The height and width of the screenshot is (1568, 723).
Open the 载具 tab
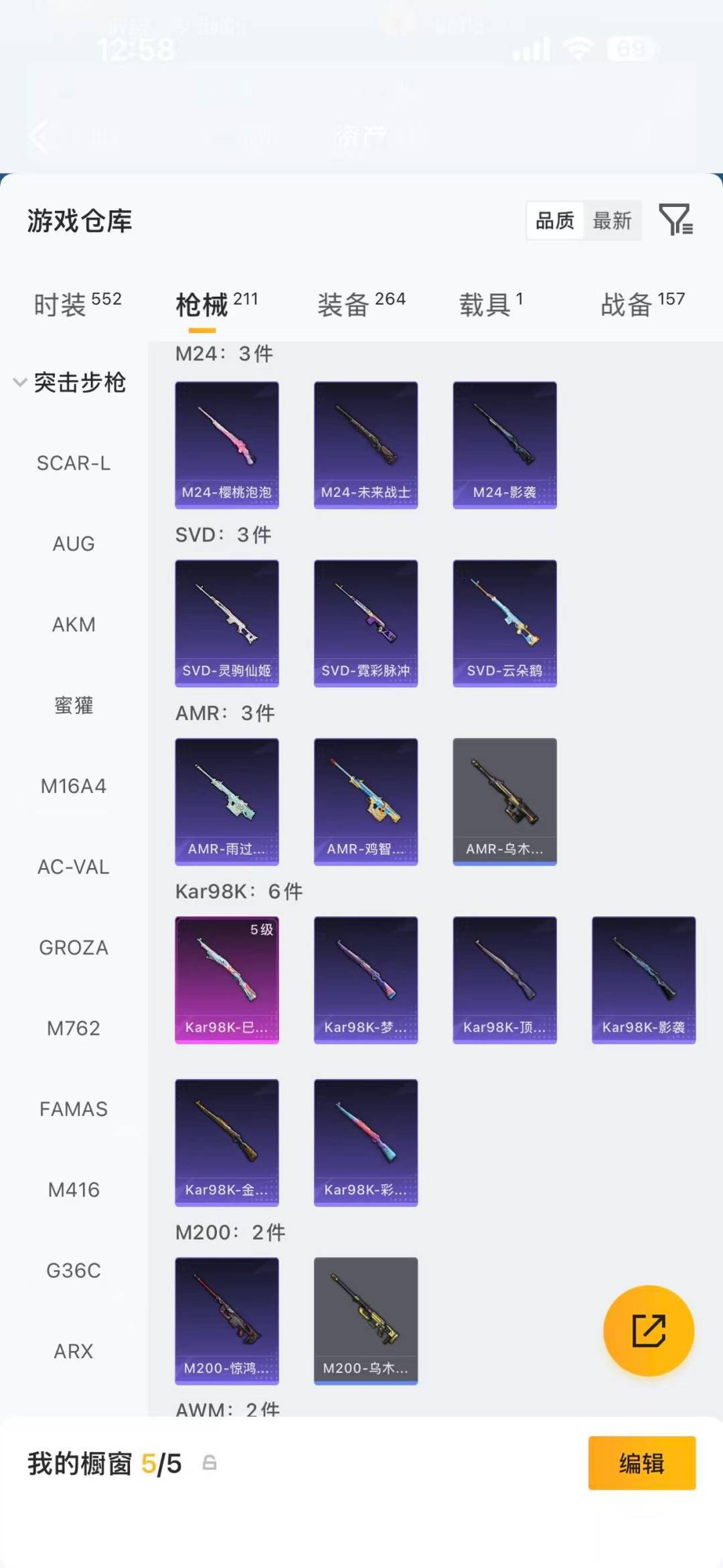[483, 303]
